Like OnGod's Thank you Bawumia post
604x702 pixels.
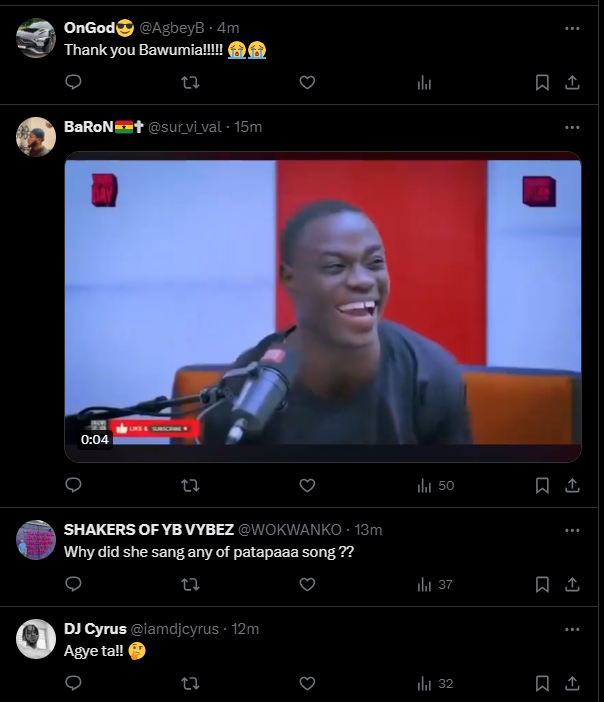[307, 83]
